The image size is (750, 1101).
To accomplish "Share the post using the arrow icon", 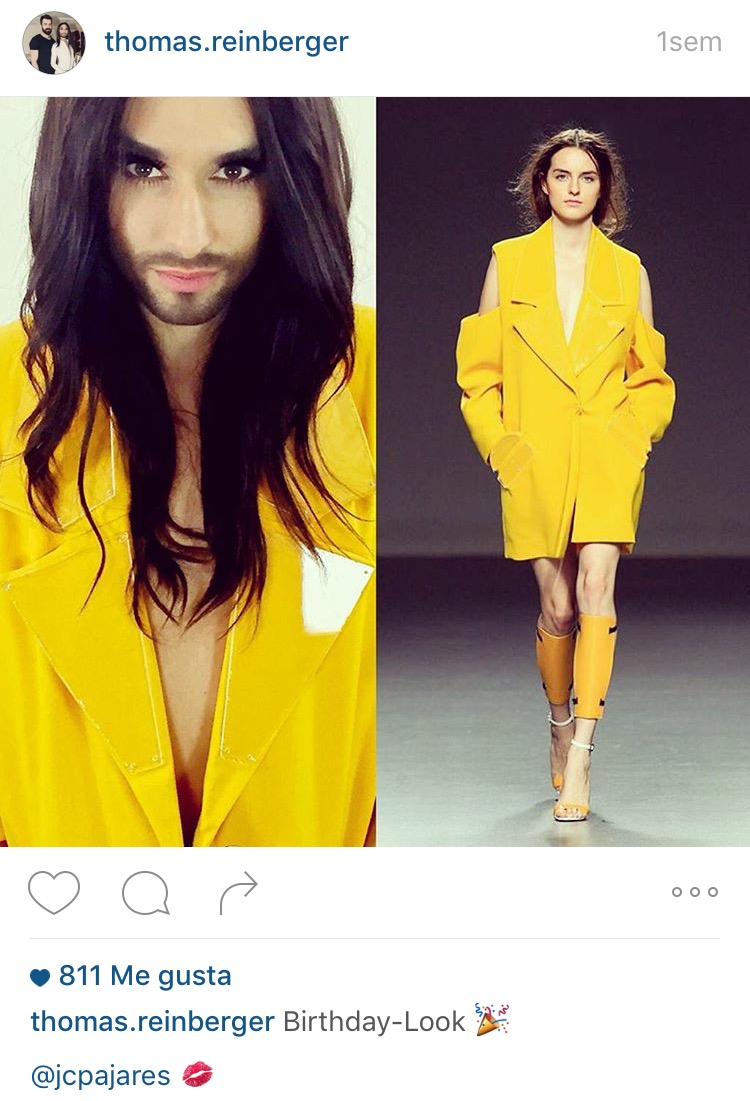I will click(x=238, y=892).
